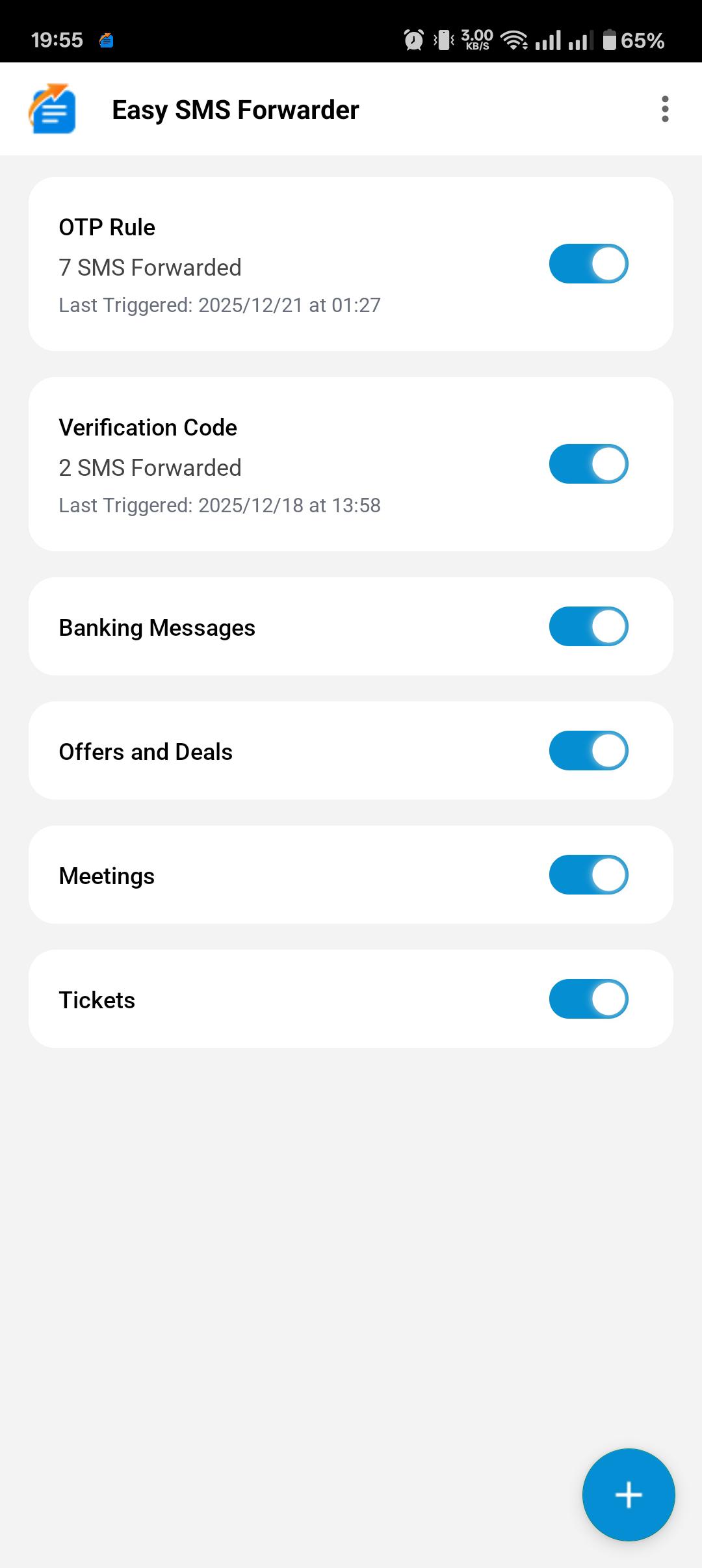This screenshot has height=1568, width=702.
Task: Click the Easy SMS Forwarder app logo
Action: point(55,109)
